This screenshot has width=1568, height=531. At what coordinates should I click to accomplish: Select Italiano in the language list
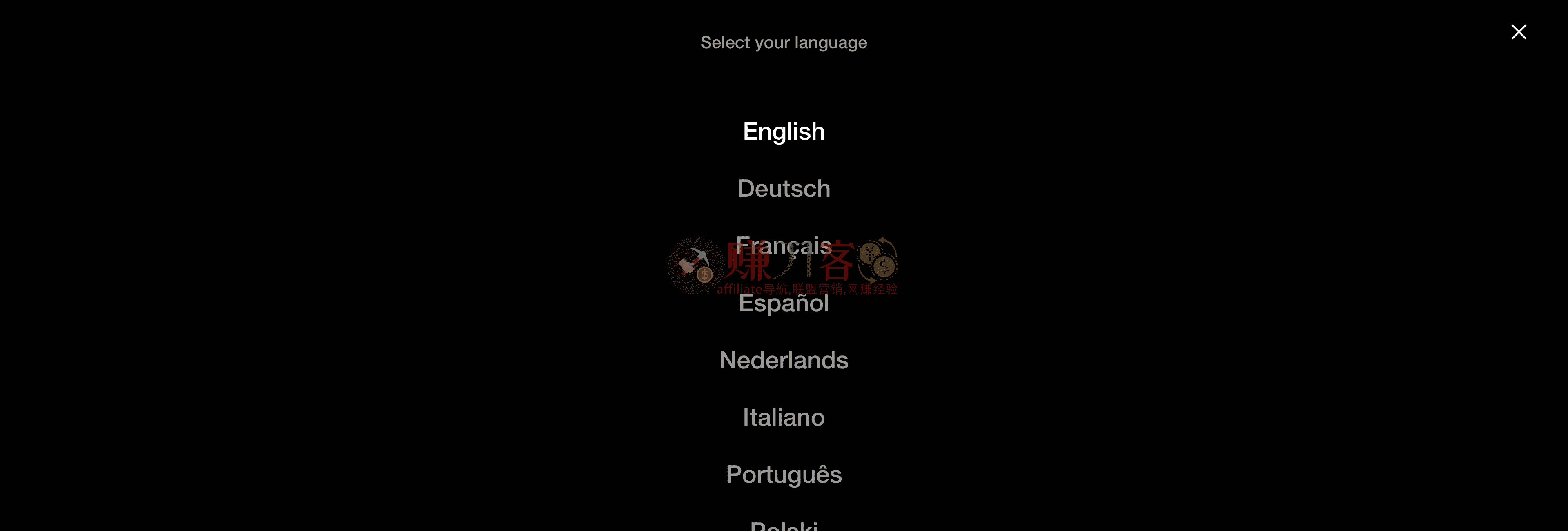(784, 418)
